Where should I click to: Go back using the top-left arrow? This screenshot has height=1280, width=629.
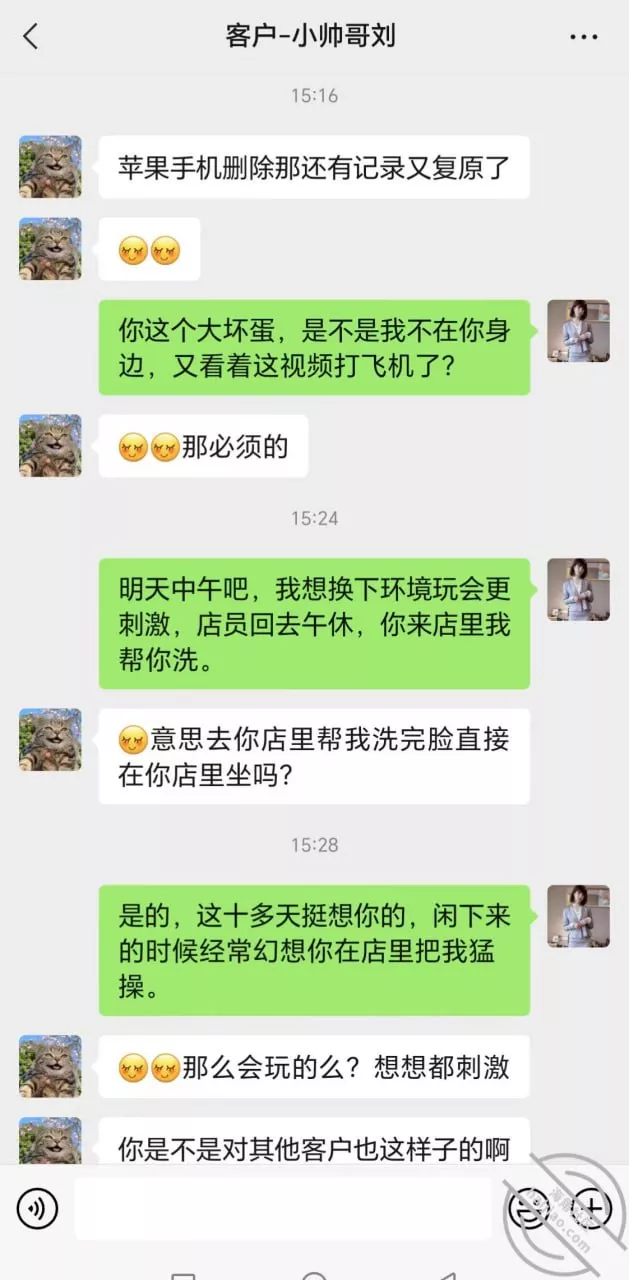coord(31,38)
